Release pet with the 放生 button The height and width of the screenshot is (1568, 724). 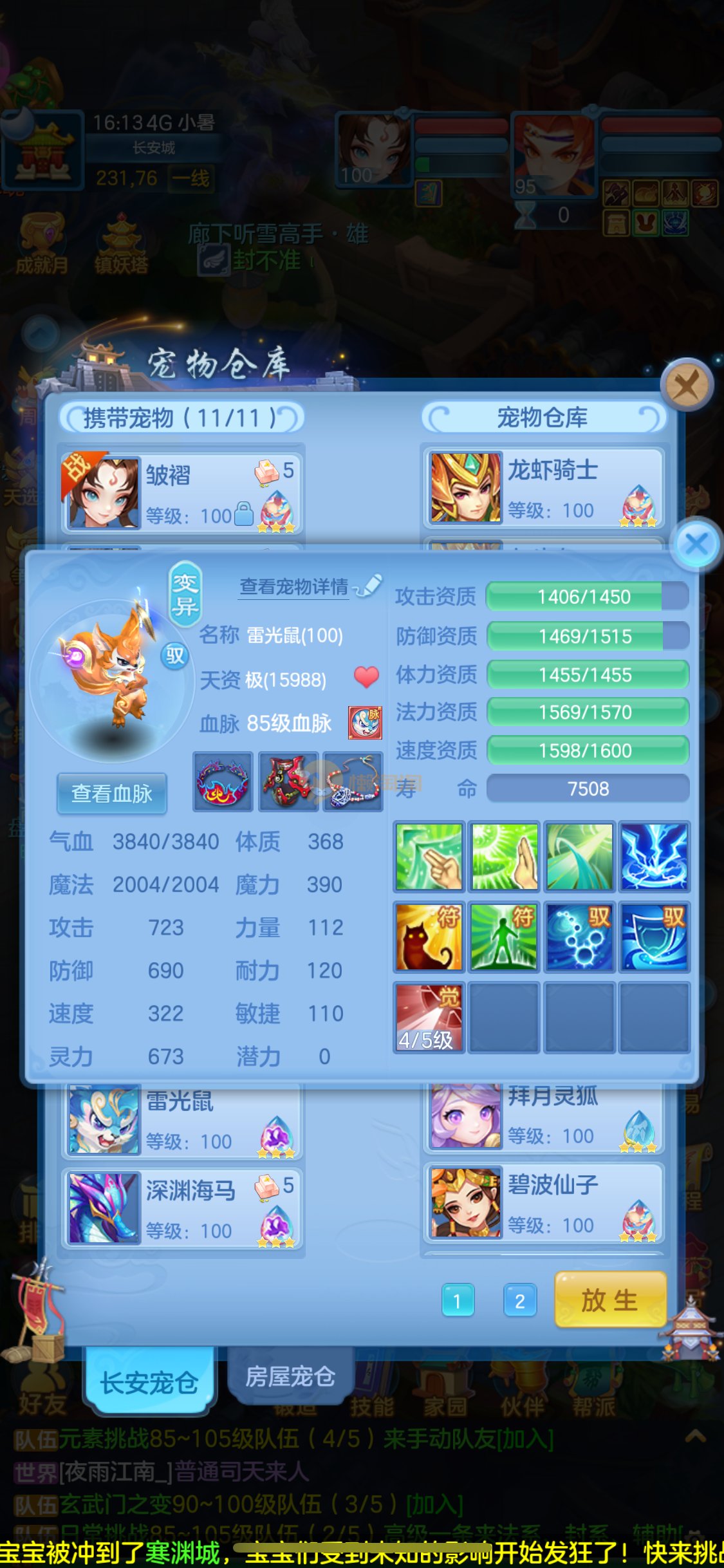[609, 1299]
